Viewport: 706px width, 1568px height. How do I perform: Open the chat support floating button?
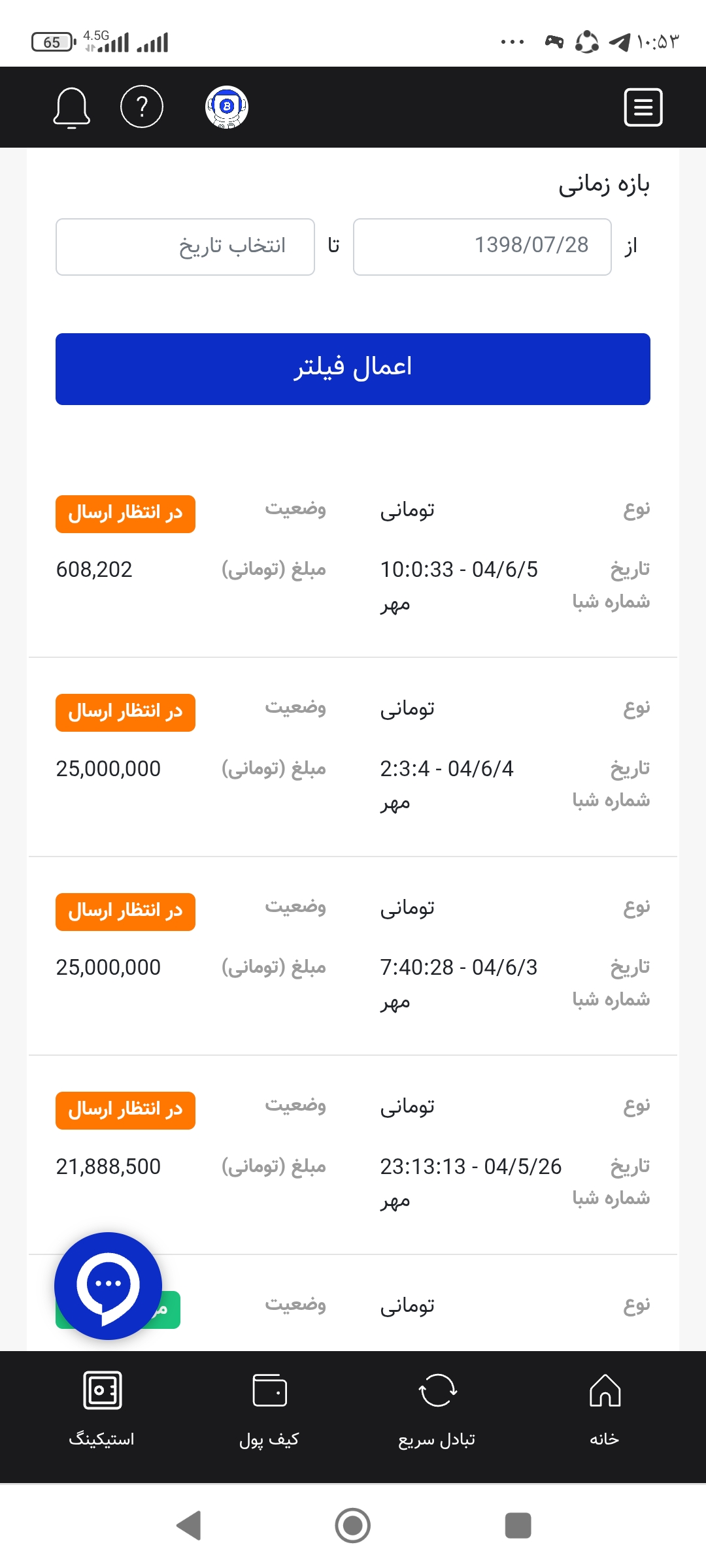(108, 1286)
